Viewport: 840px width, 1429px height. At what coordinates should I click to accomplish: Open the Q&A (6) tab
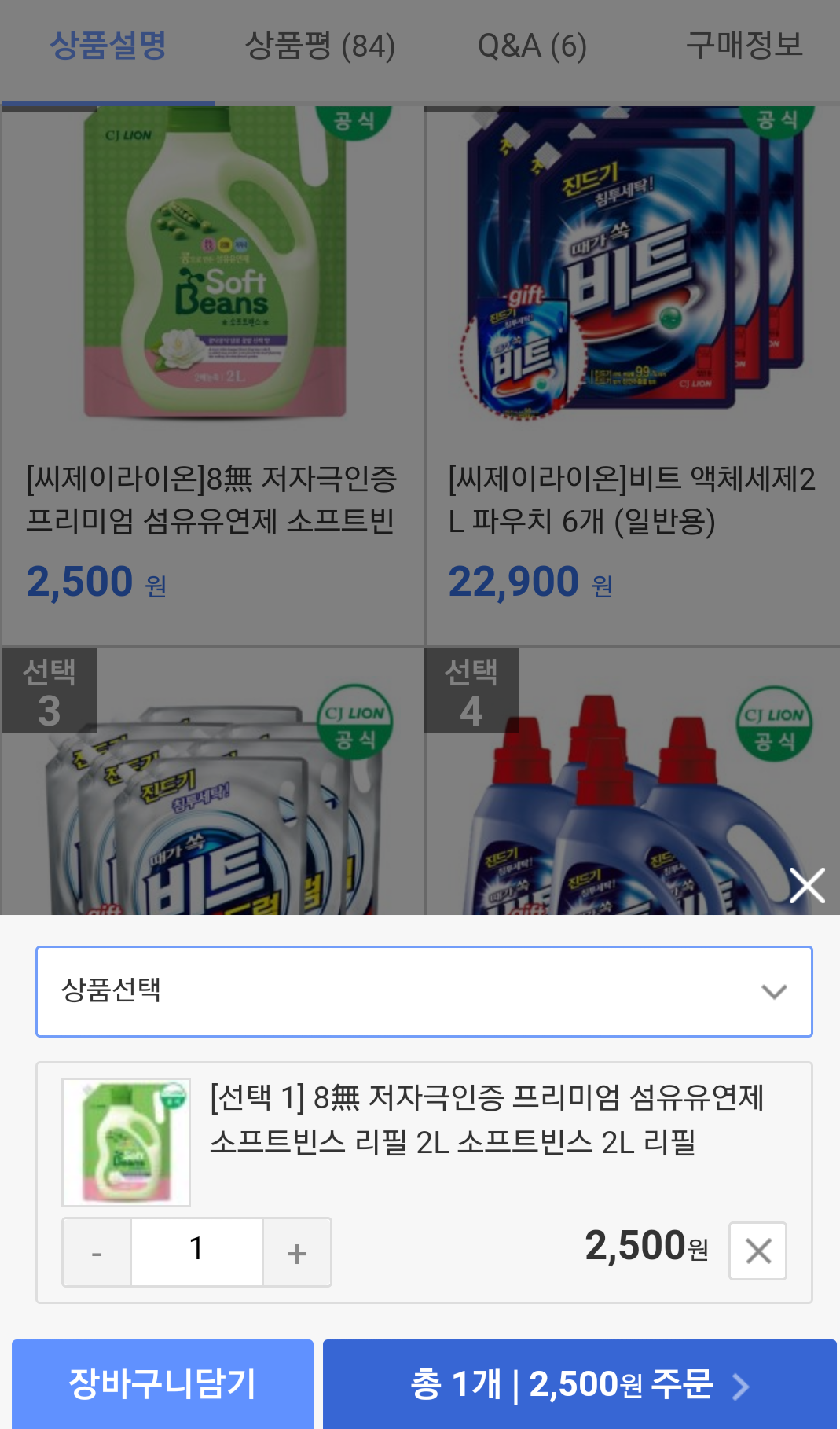[532, 46]
